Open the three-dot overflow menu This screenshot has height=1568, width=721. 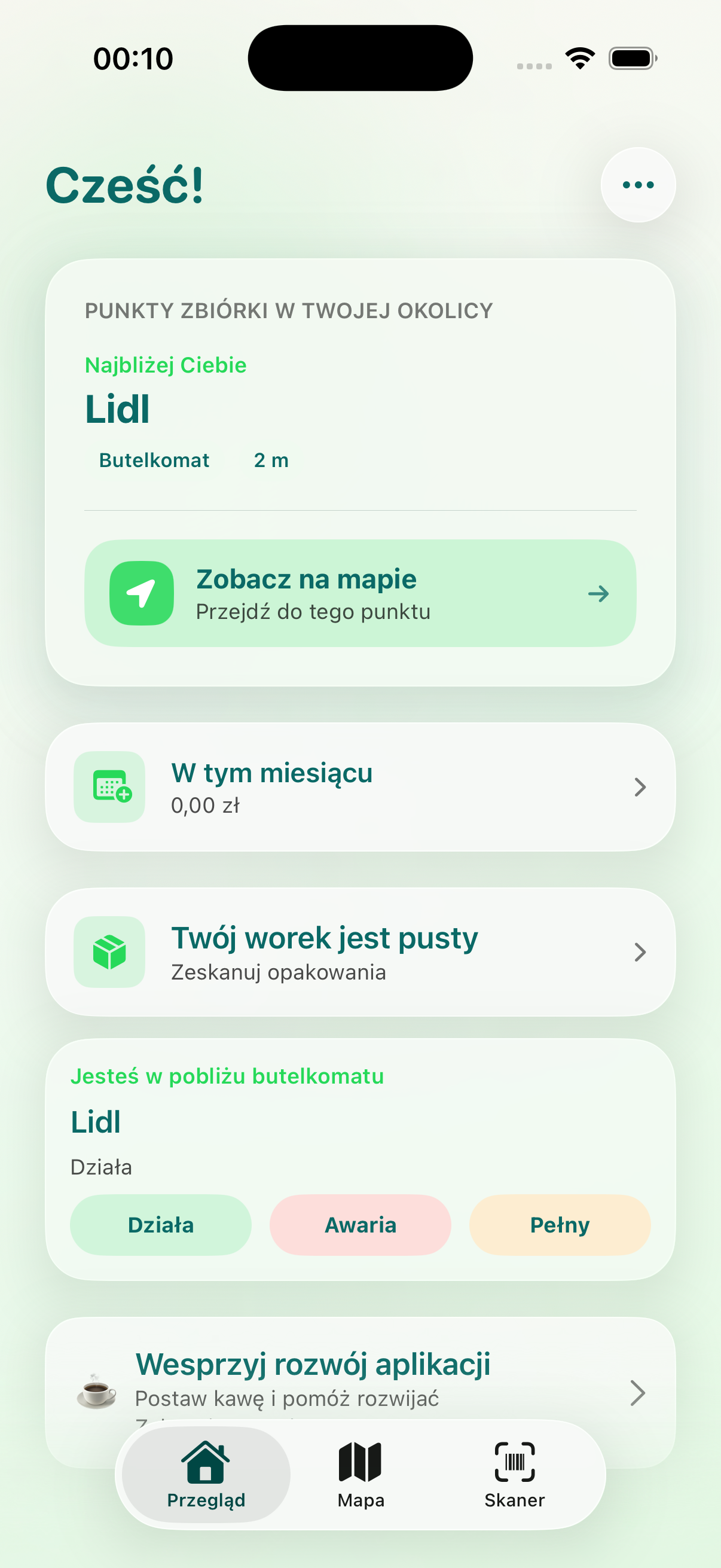coord(638,184)
